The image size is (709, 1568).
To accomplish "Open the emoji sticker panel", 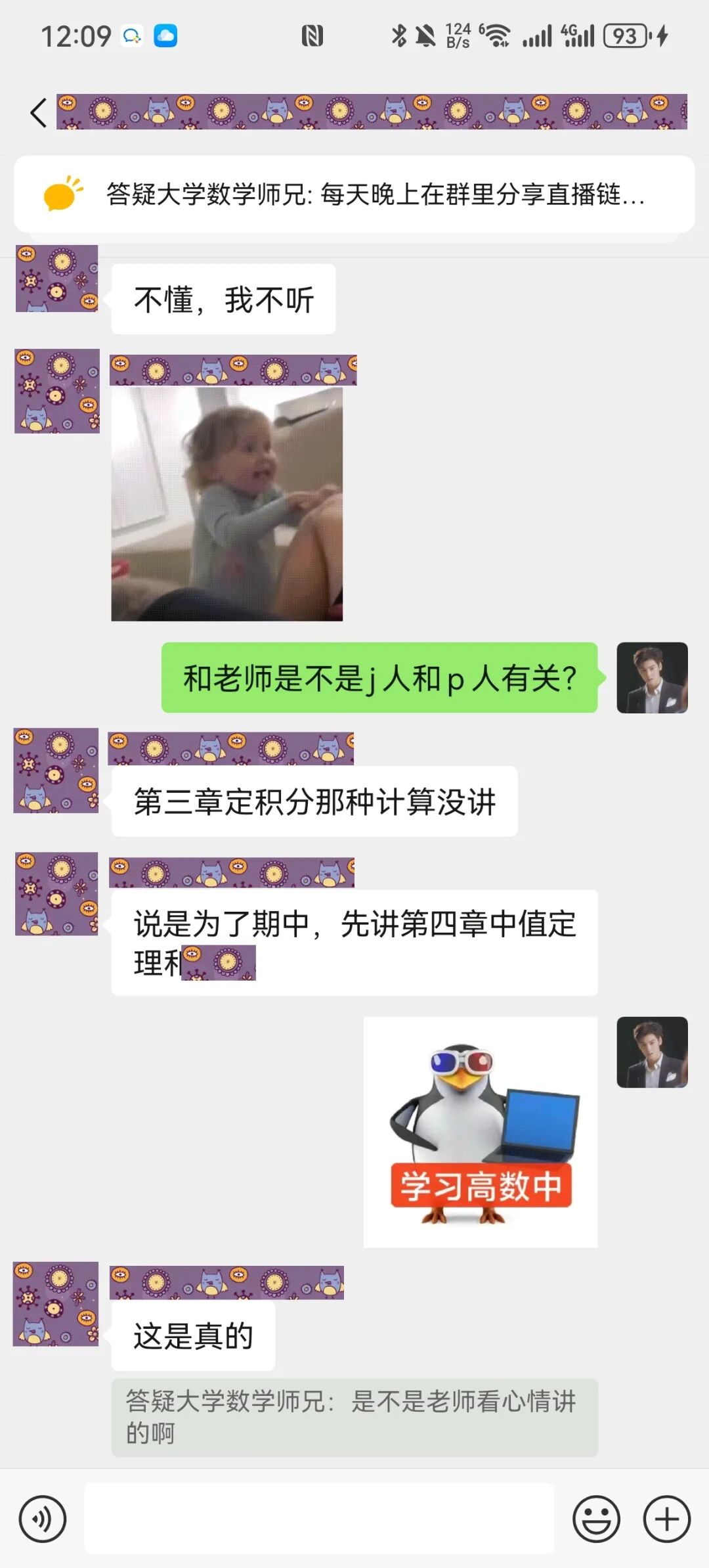I will click(596, 1519).
